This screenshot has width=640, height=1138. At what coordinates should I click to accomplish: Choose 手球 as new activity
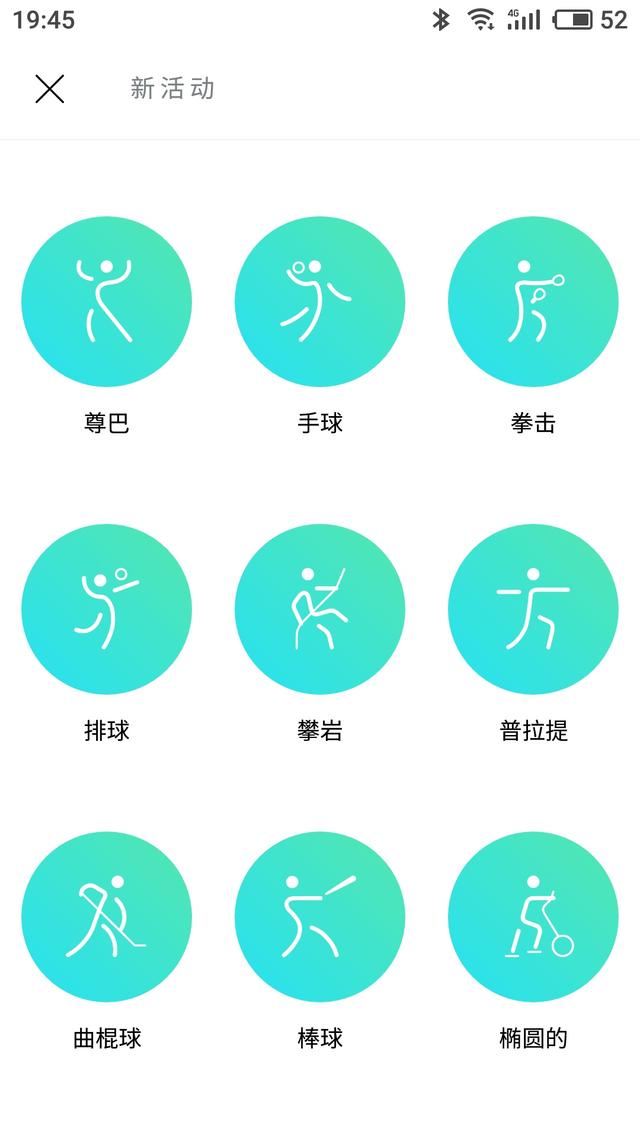[x=320, y=301]
